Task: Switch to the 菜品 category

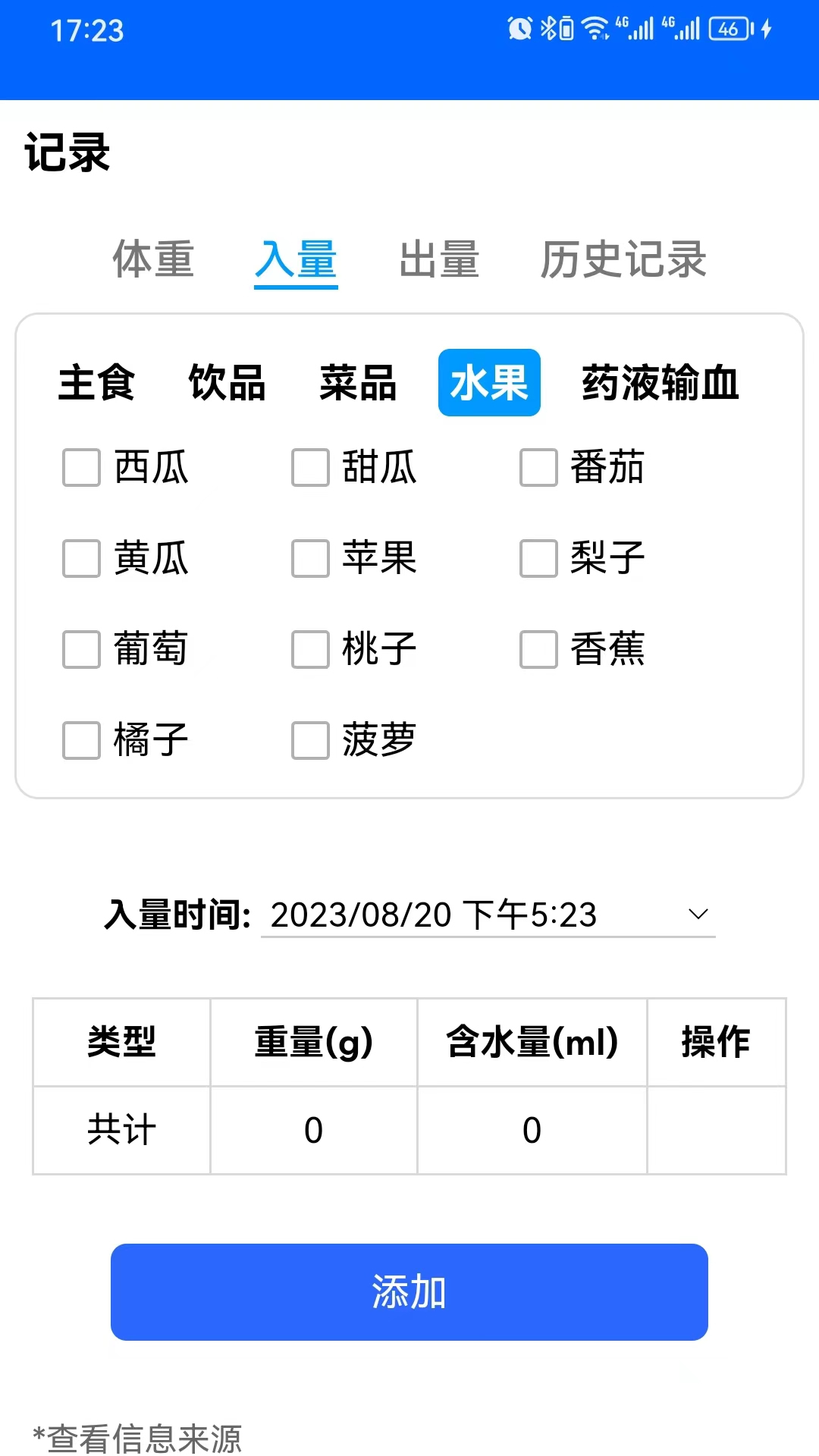Action: click(358, 382)
